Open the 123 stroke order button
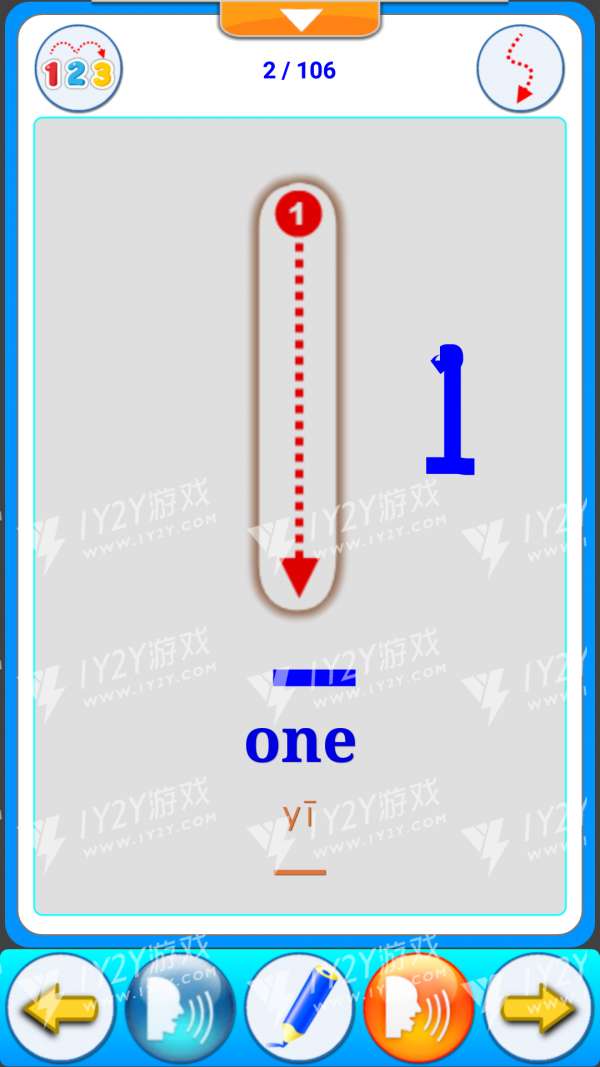The height and width of the screenshot is (1067, 600). tap(79, 68)
